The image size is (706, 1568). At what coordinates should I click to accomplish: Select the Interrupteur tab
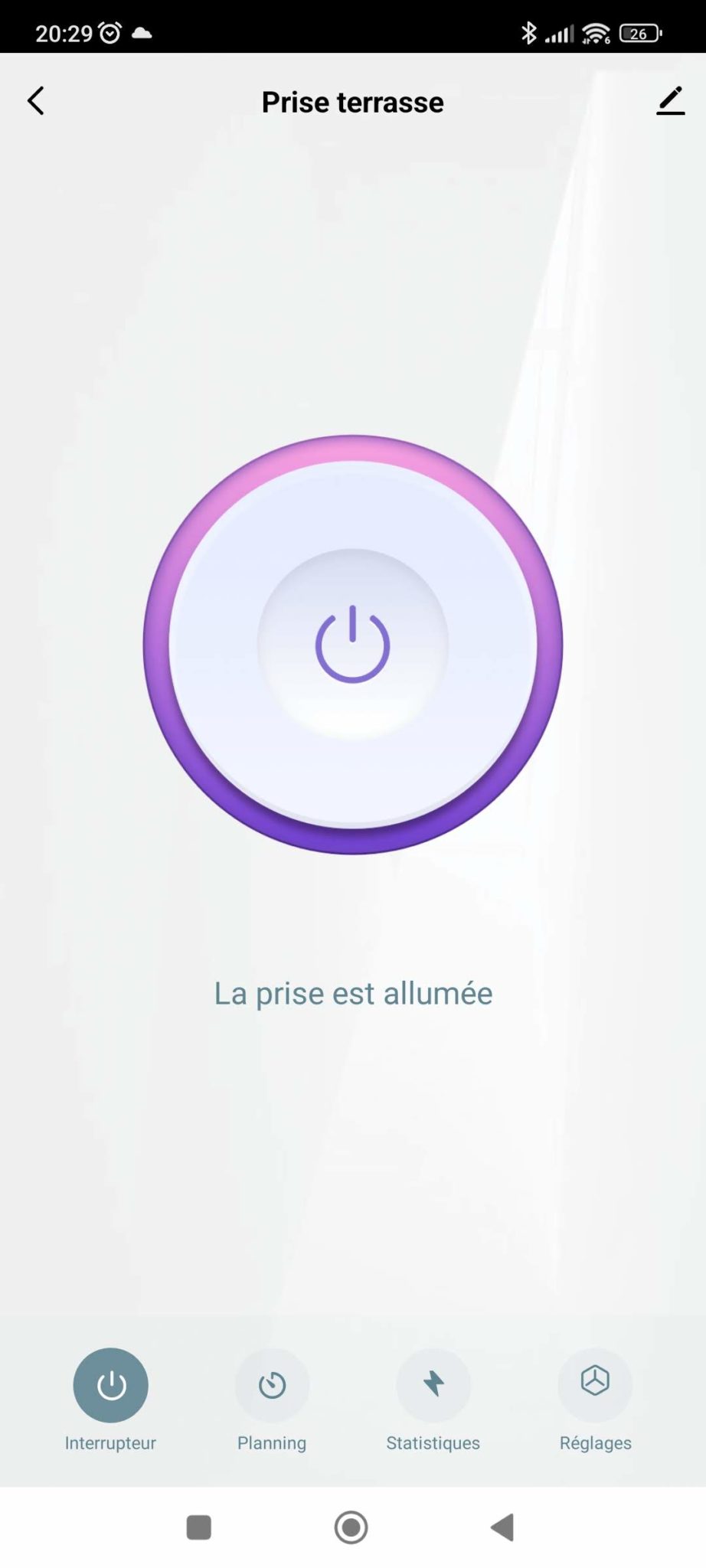coord(110,1385)
